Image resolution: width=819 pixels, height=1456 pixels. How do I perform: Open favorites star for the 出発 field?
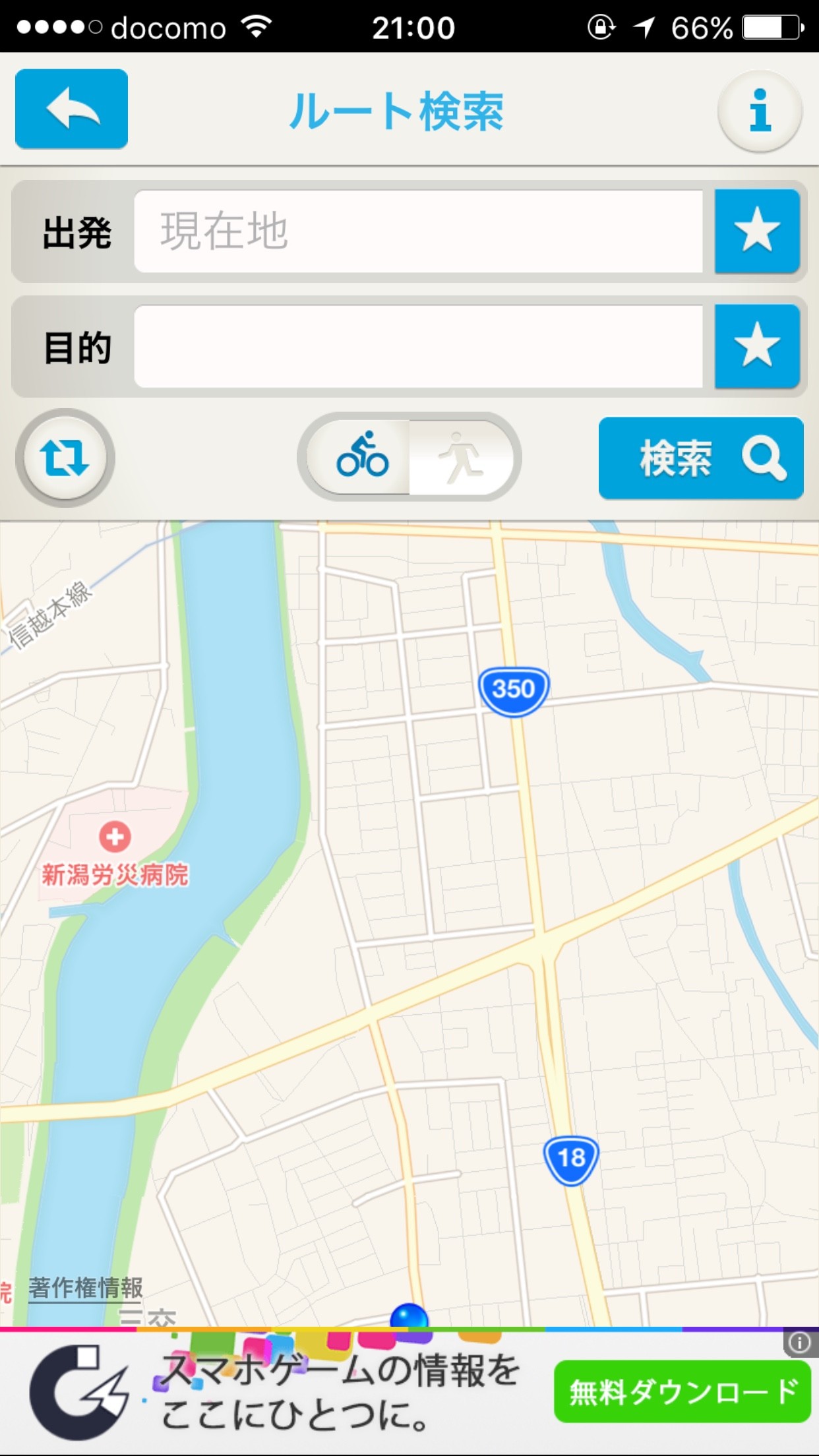pyautogui.click(x=757, y=231)
